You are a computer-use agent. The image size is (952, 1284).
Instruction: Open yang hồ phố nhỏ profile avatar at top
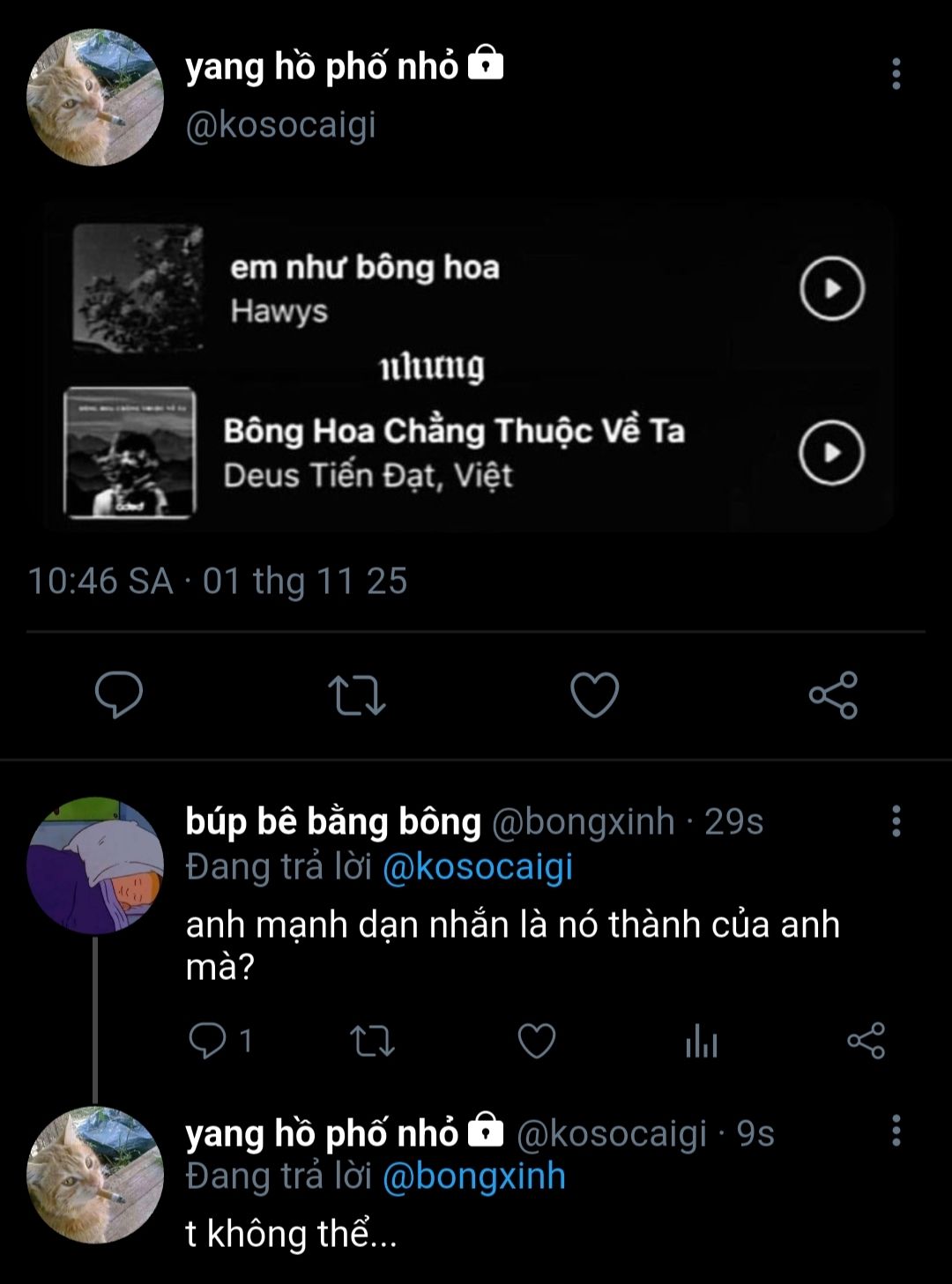(95, 98)
